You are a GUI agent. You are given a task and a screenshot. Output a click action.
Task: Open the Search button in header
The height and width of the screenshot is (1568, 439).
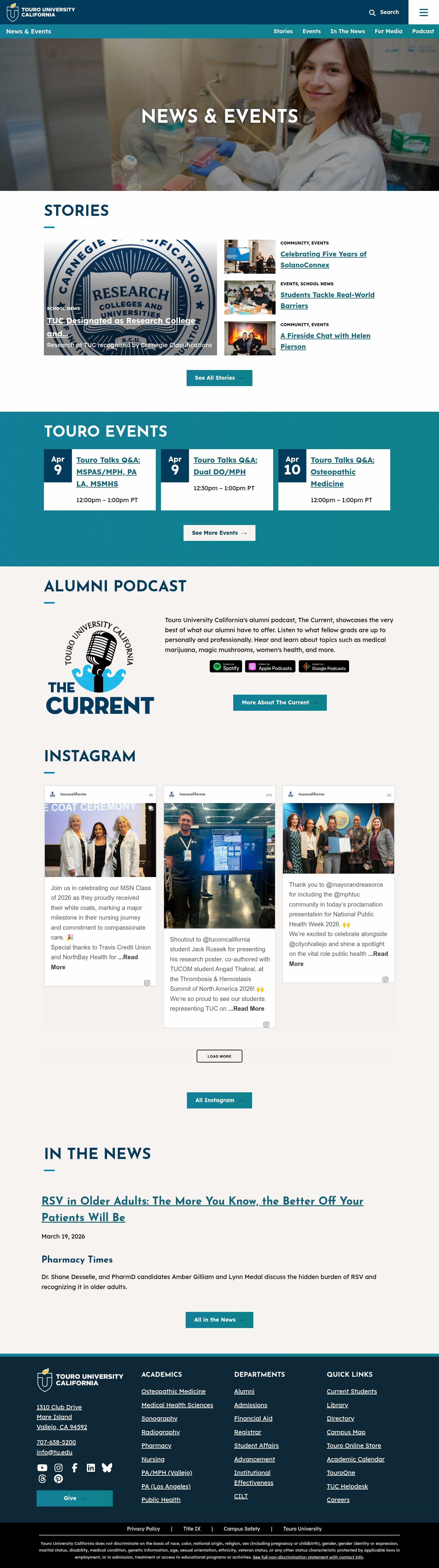click(384, 12)
